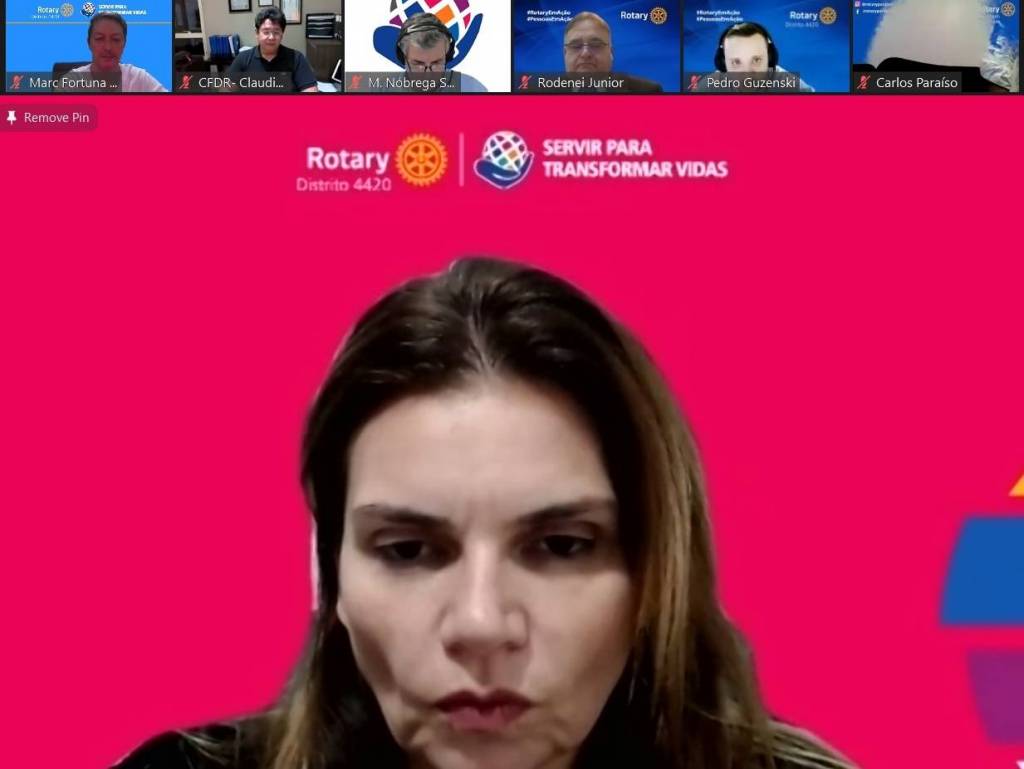Select Marc Fortuna's video tile
Screen dimensions: 1024x769
(x=88, y=46)
